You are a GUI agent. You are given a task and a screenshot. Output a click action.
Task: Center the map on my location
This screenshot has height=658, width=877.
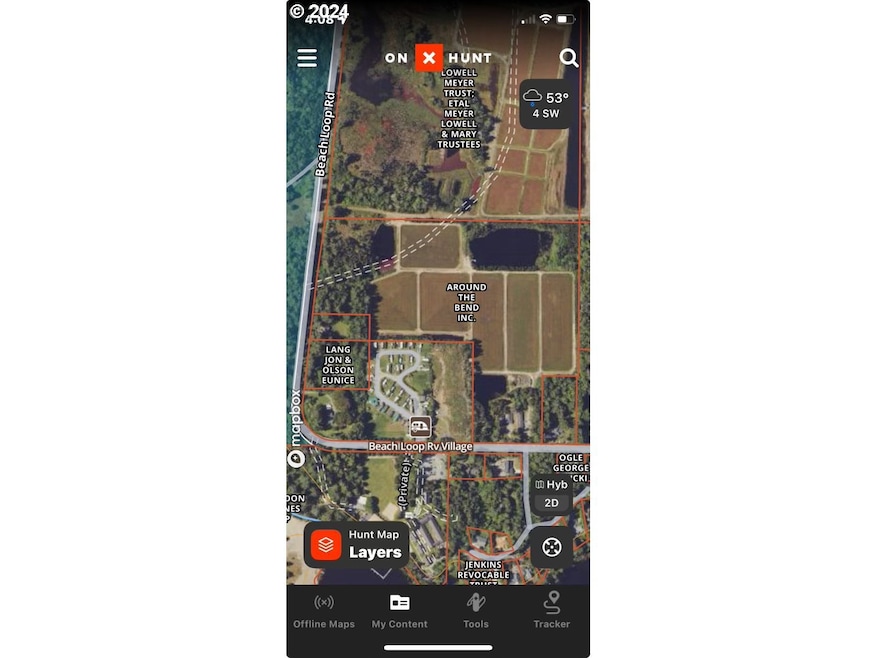point(551,547)
